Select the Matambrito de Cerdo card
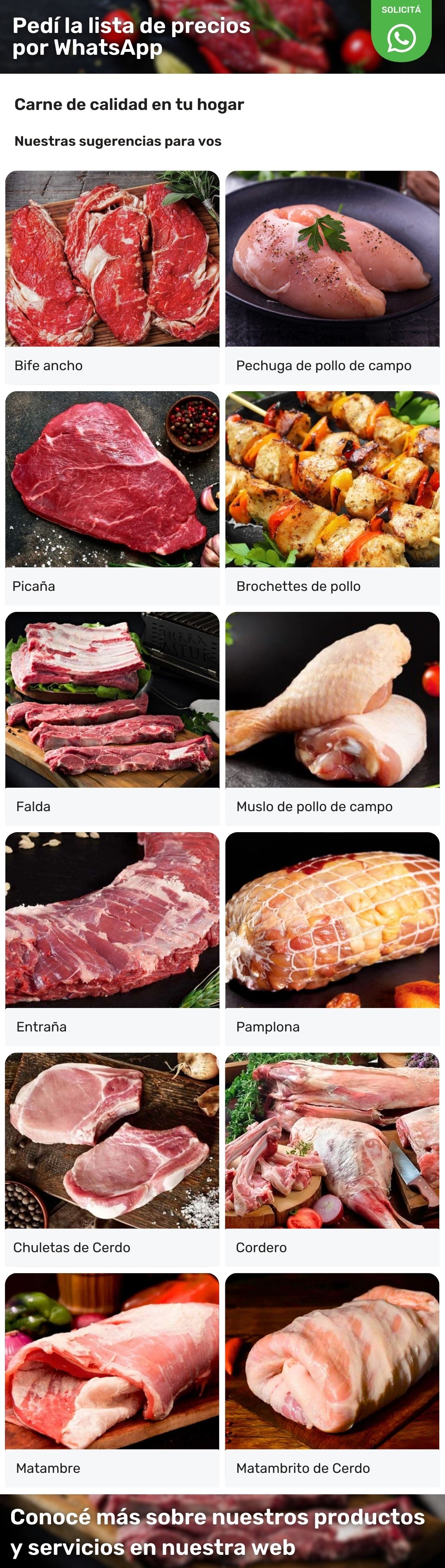 (333, 1379)
